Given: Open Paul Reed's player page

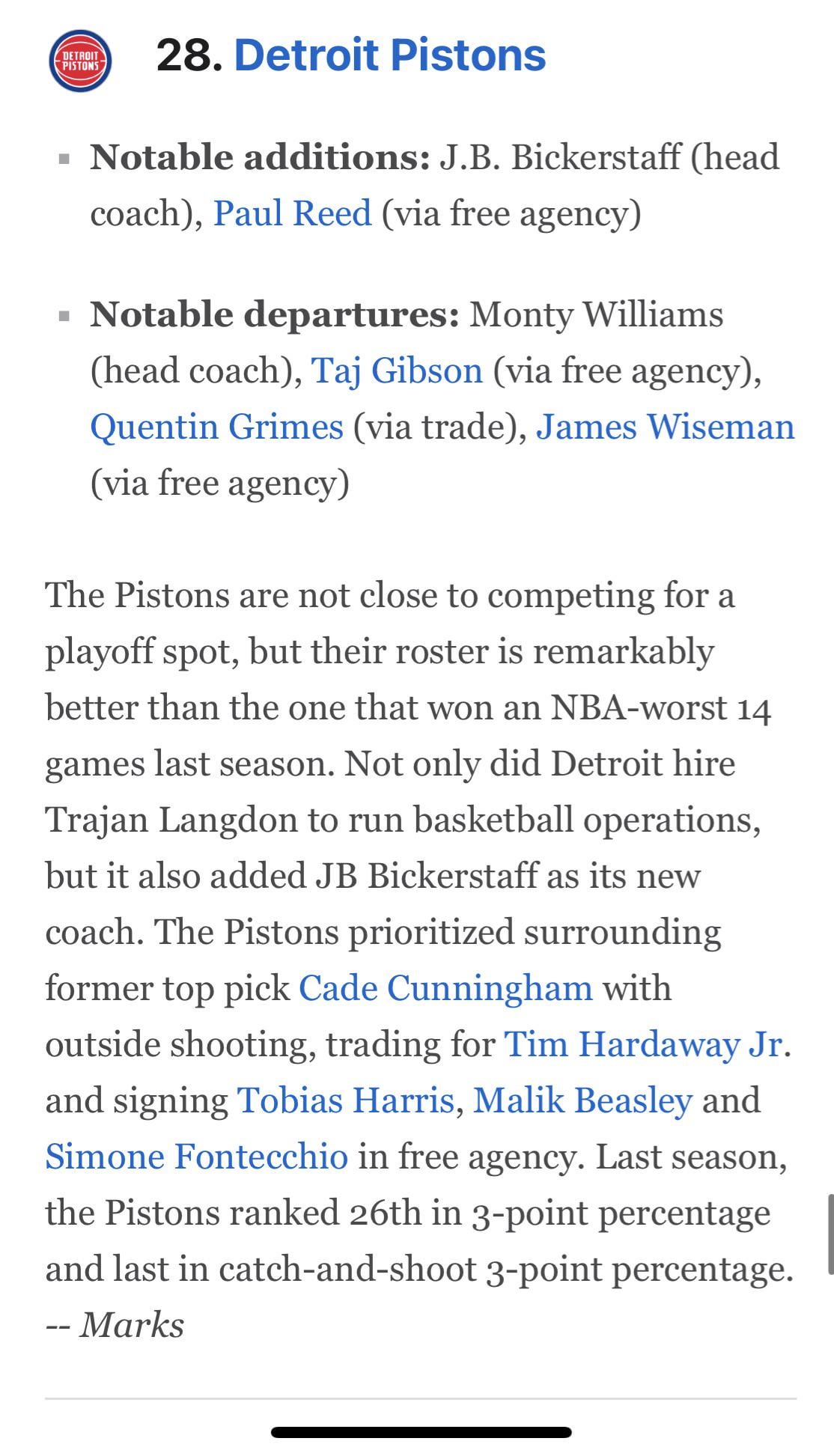Looking at the screenshot, I should (x=292, y=213).
